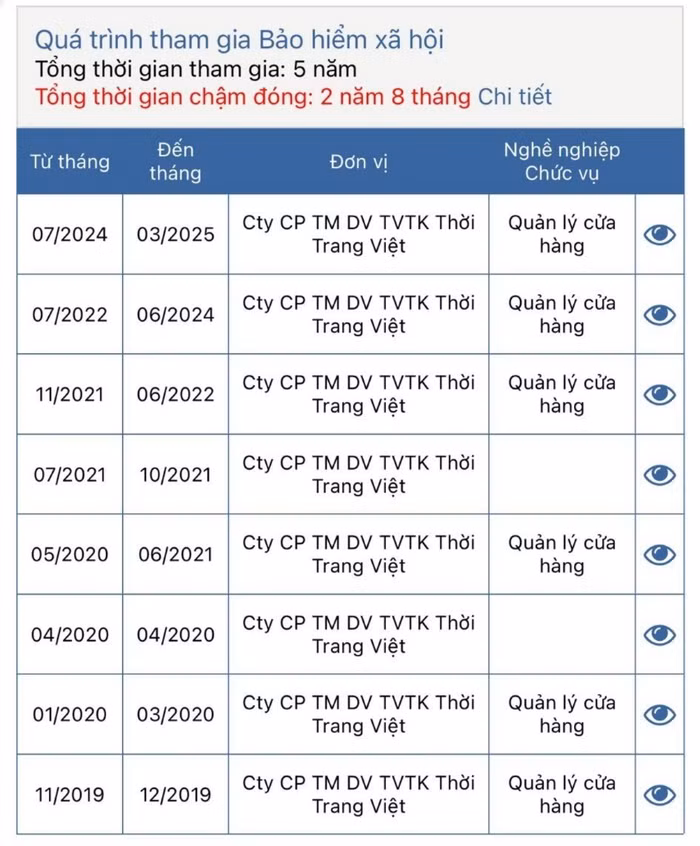
Task: Tap the eye icon for 07/2022–06/2024
Action: point(659,315)
